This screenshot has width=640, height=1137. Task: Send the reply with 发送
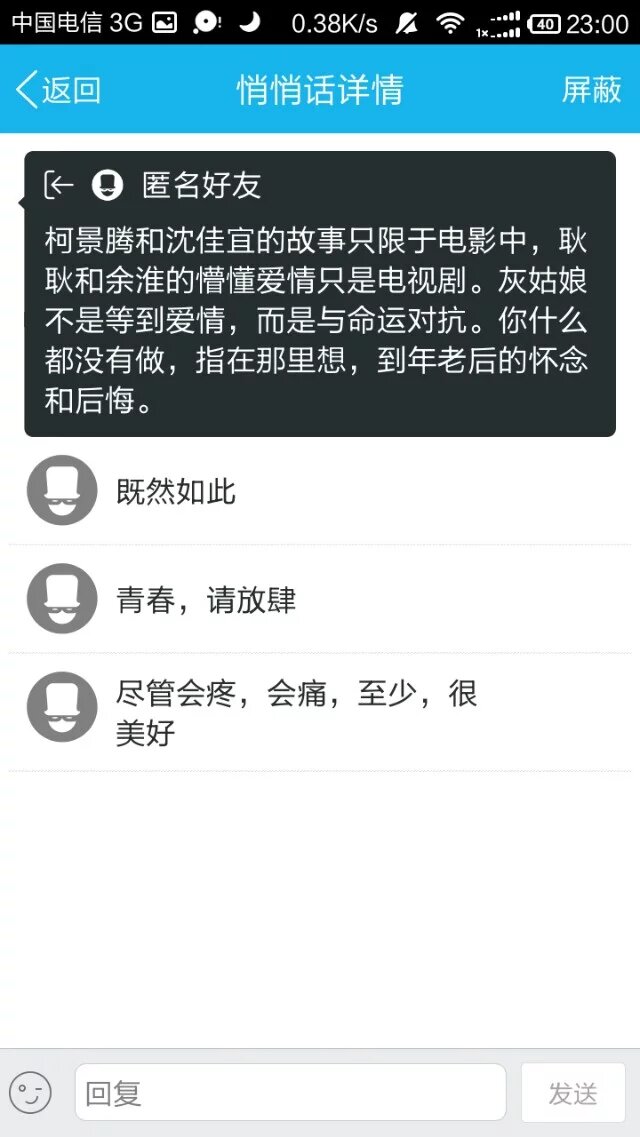pyautogui.click(x=572, y=1092)
